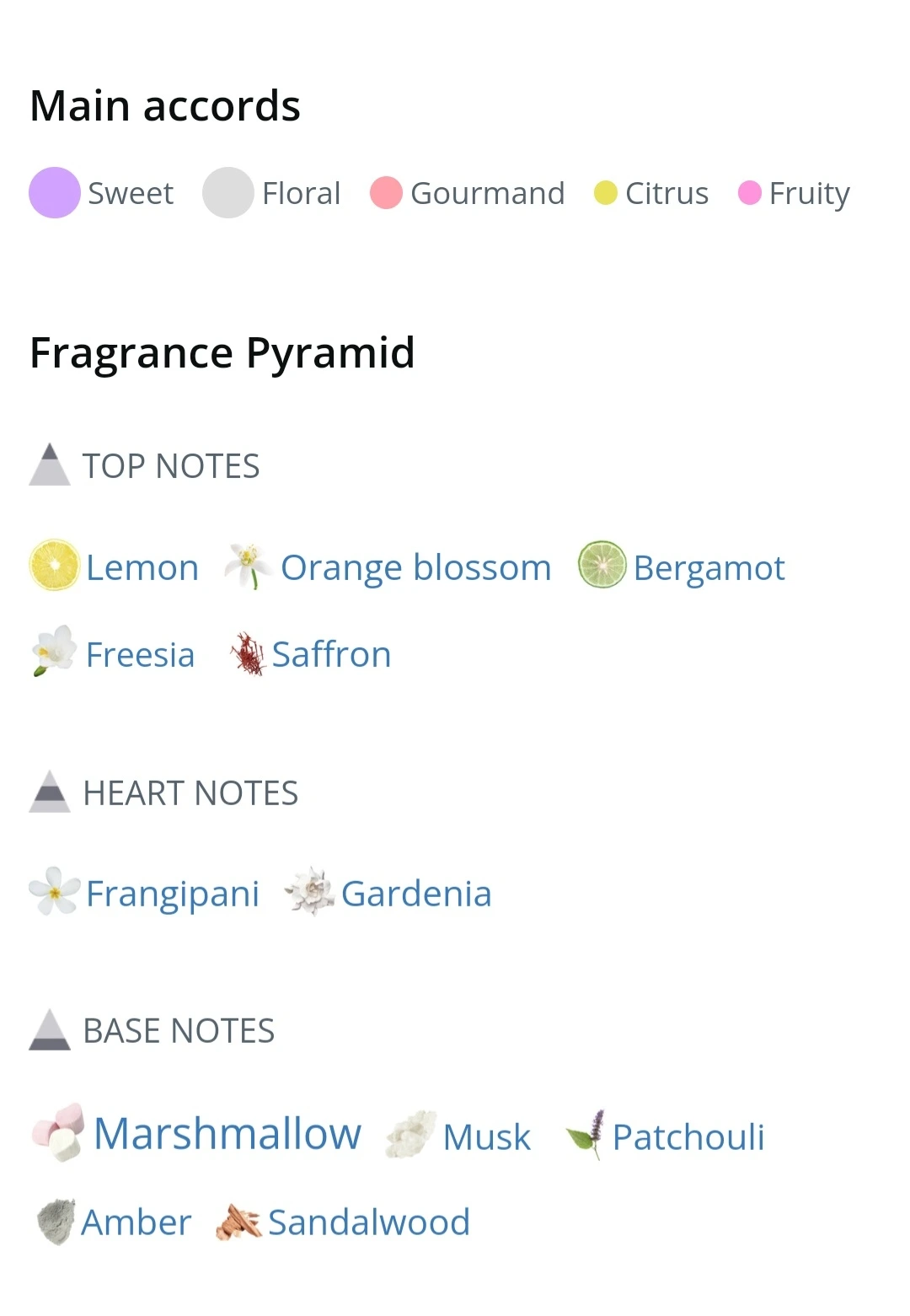910x1316 pixels.
Task: Click the Sandalwood sticks icon
Action: (238, 1222)
